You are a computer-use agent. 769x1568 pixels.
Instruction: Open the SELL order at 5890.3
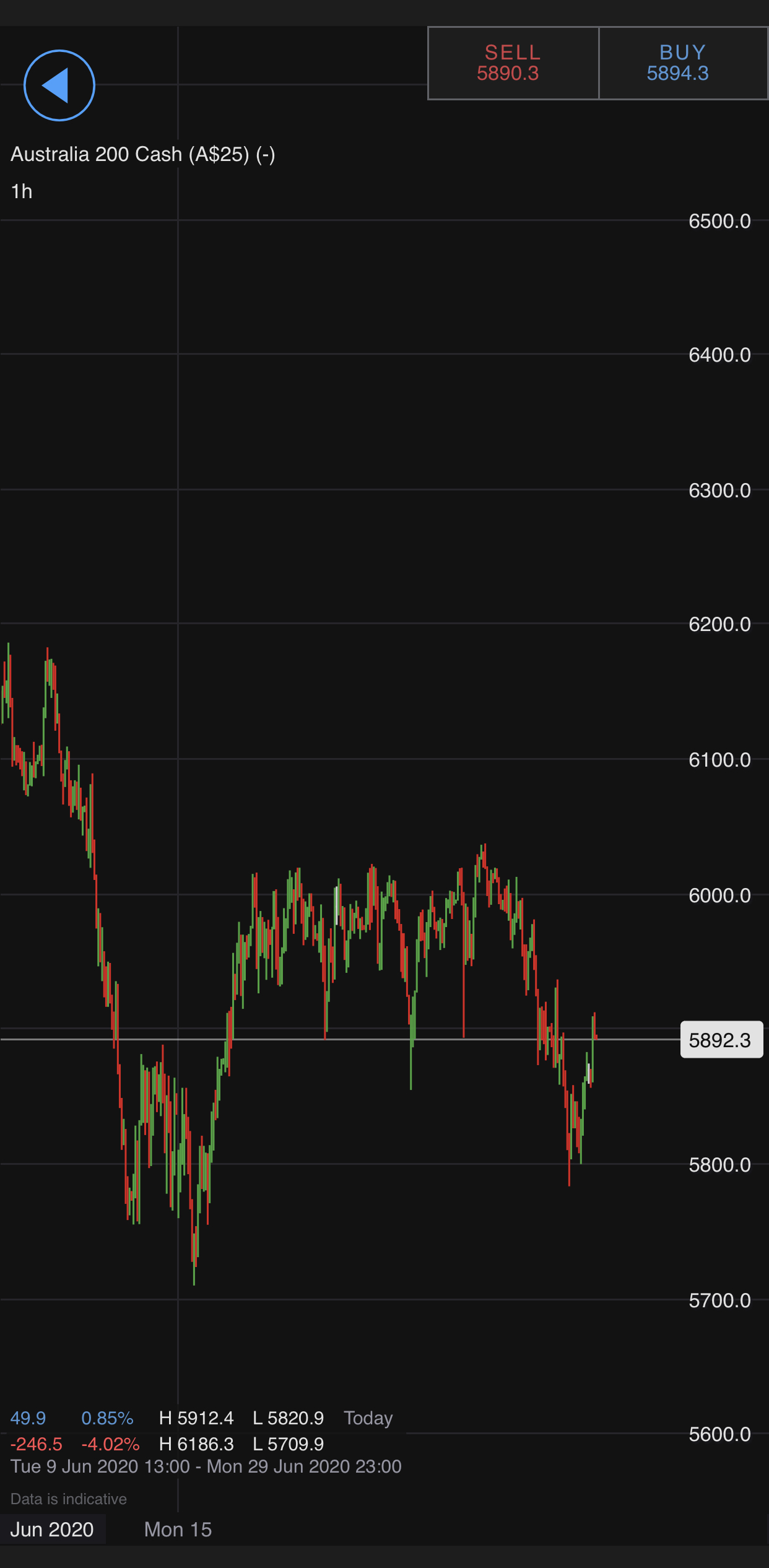tap(513, 63)
